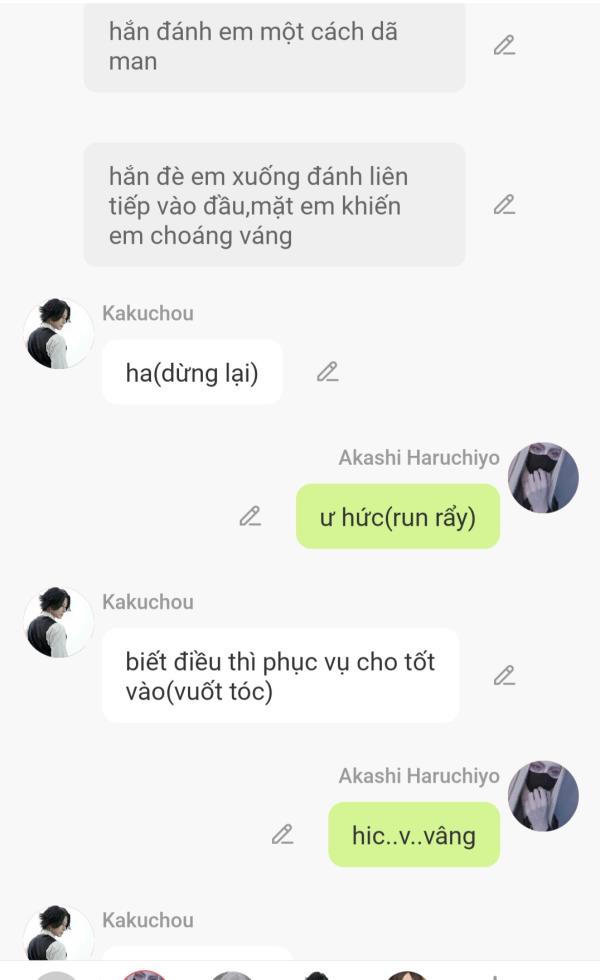Tap Kakuchou's avatar beside 'ha(dừng lại)'
600x980 pixels.
(x=58, y=333)
